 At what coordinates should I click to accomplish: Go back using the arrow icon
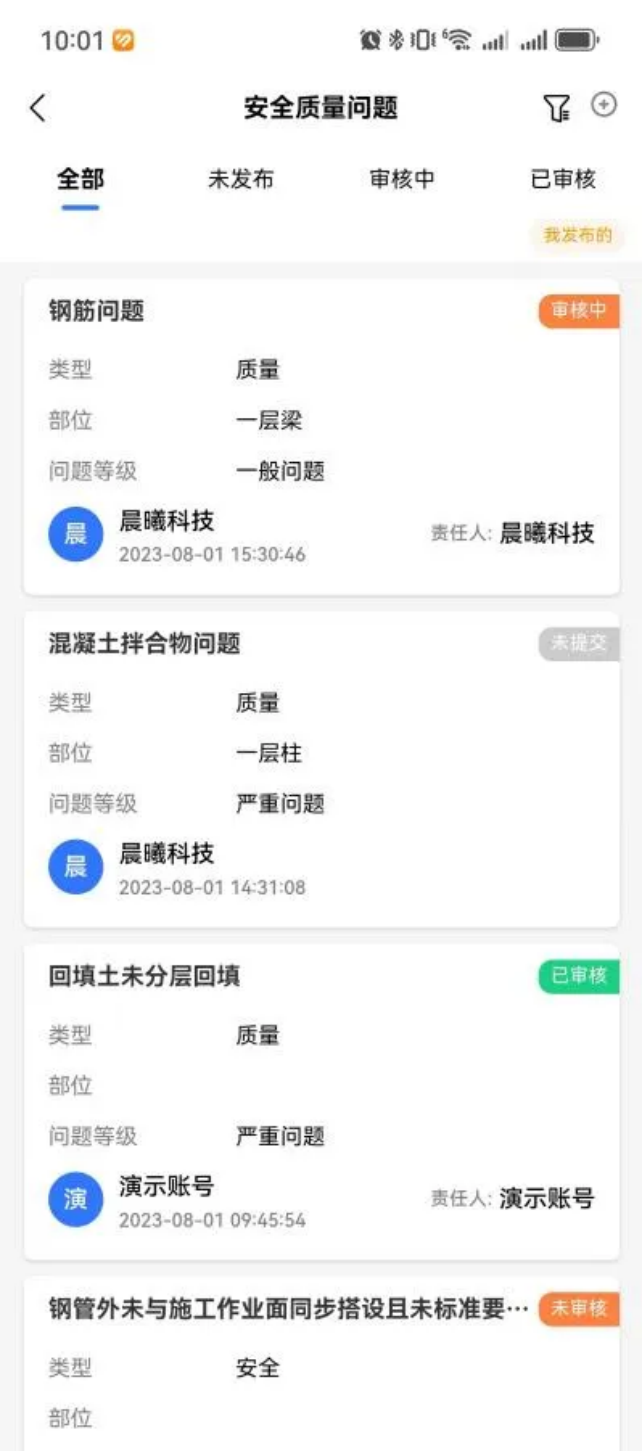tap(38, 108)
